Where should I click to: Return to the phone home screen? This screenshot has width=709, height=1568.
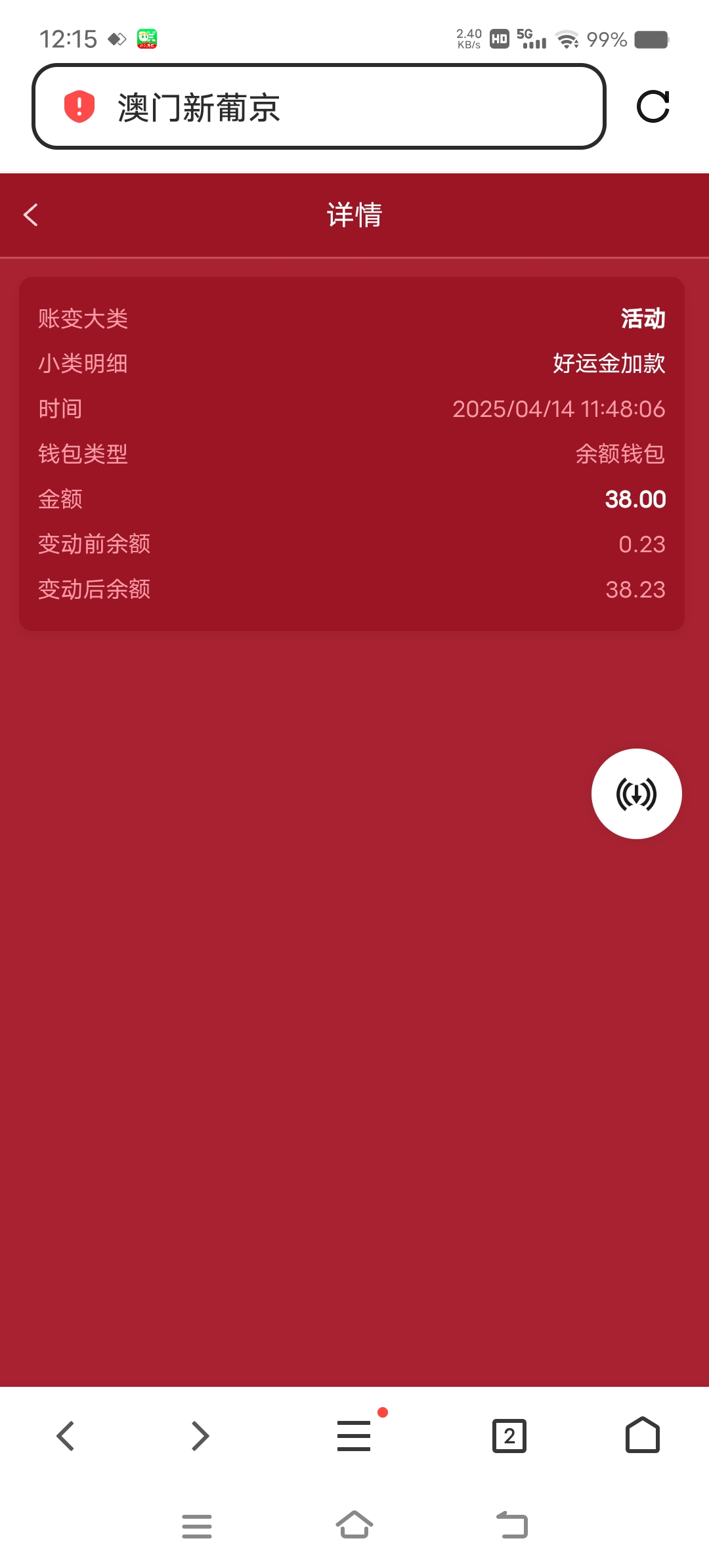pos(354,1526)
